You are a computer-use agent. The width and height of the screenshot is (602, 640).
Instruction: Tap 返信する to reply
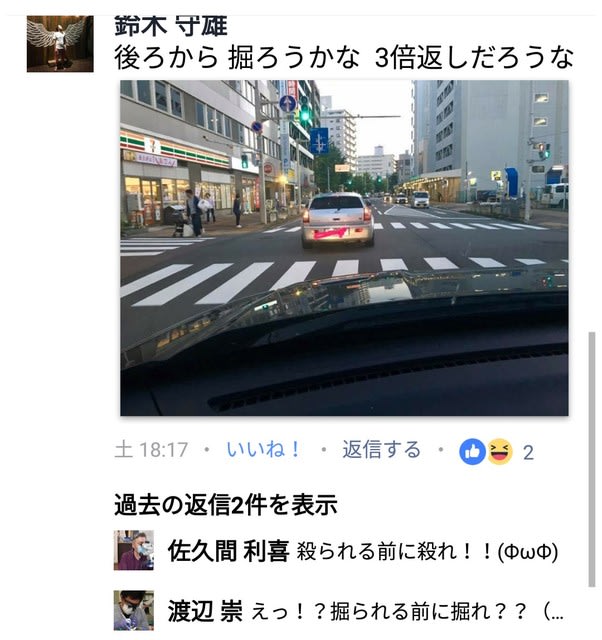click(x=381, y=450)
